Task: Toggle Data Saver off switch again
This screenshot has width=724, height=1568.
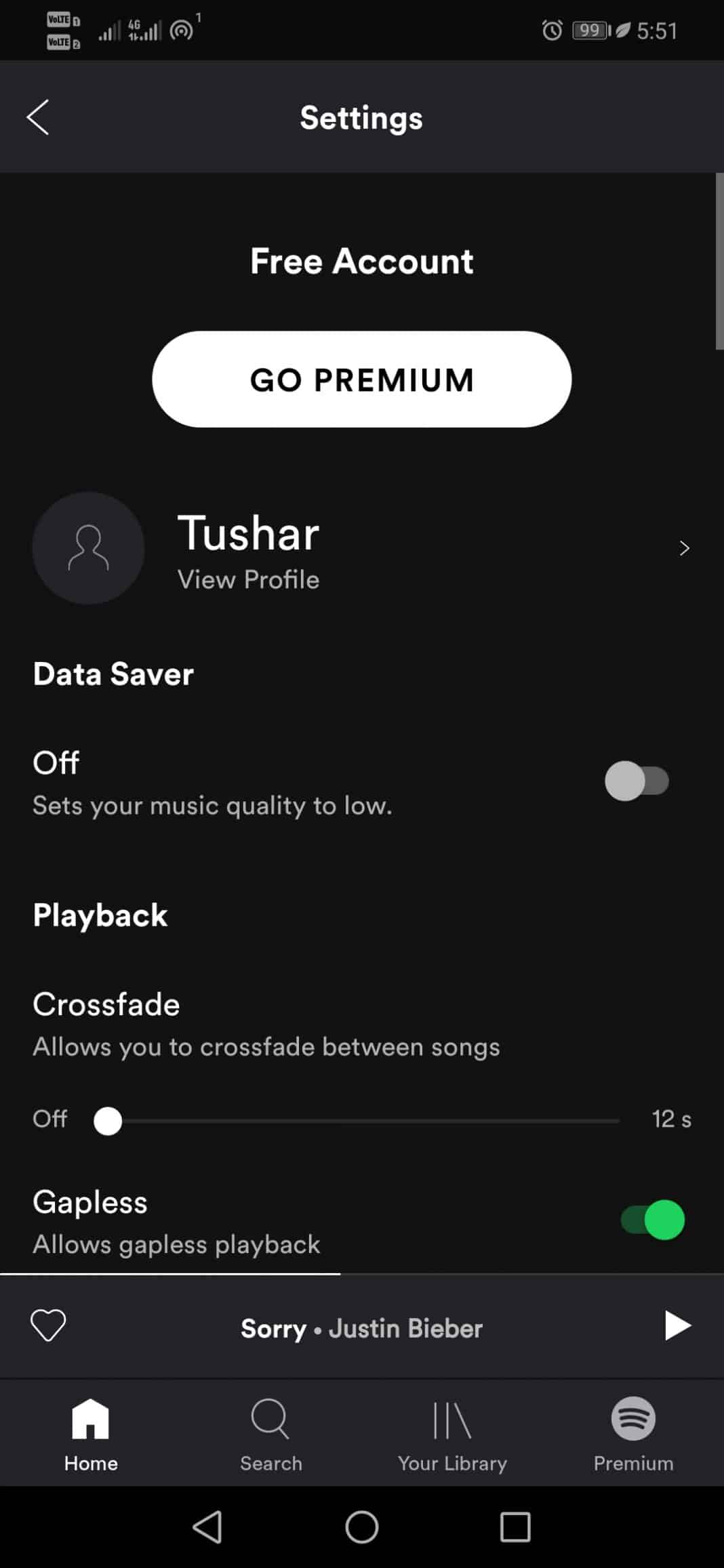Action: pos(637,781)
